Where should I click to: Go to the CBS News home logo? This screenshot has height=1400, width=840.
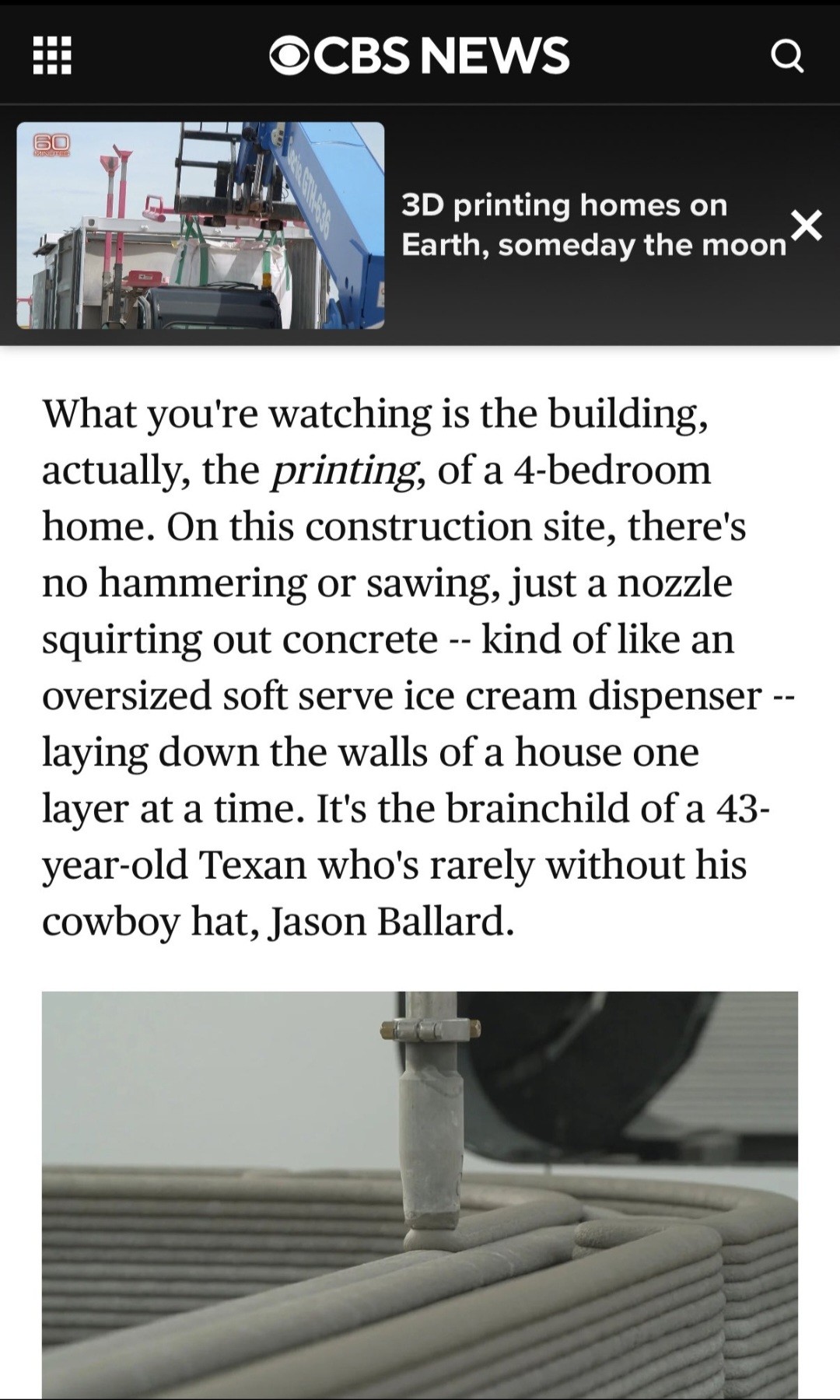coord(419,55)
